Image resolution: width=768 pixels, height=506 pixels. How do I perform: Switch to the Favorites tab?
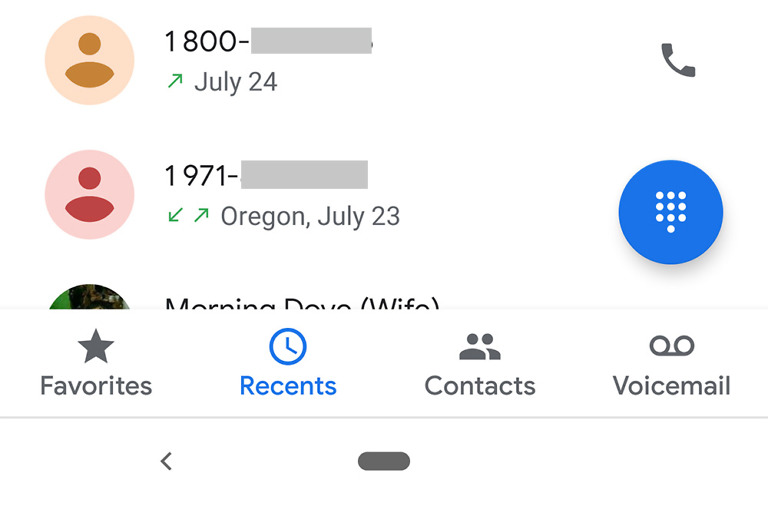[x=96, y=365]
